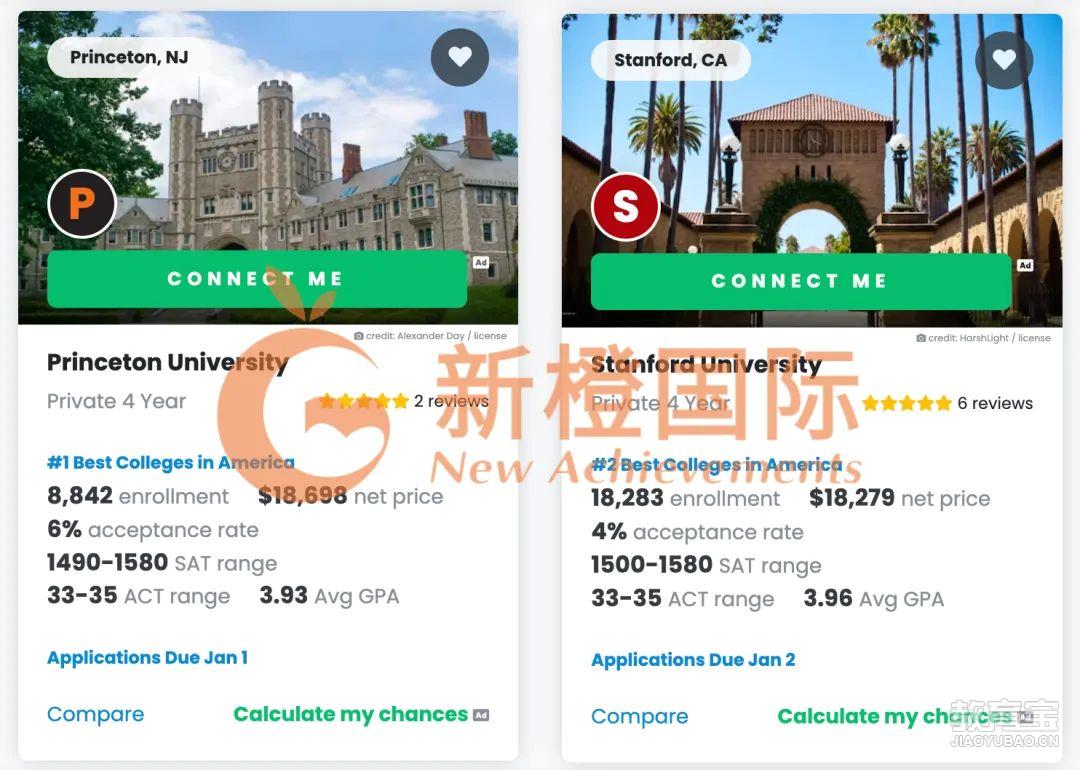Open the #2 Best Colleges in America ranking
Screen dimensions: 1080x770
coord(716,465)
